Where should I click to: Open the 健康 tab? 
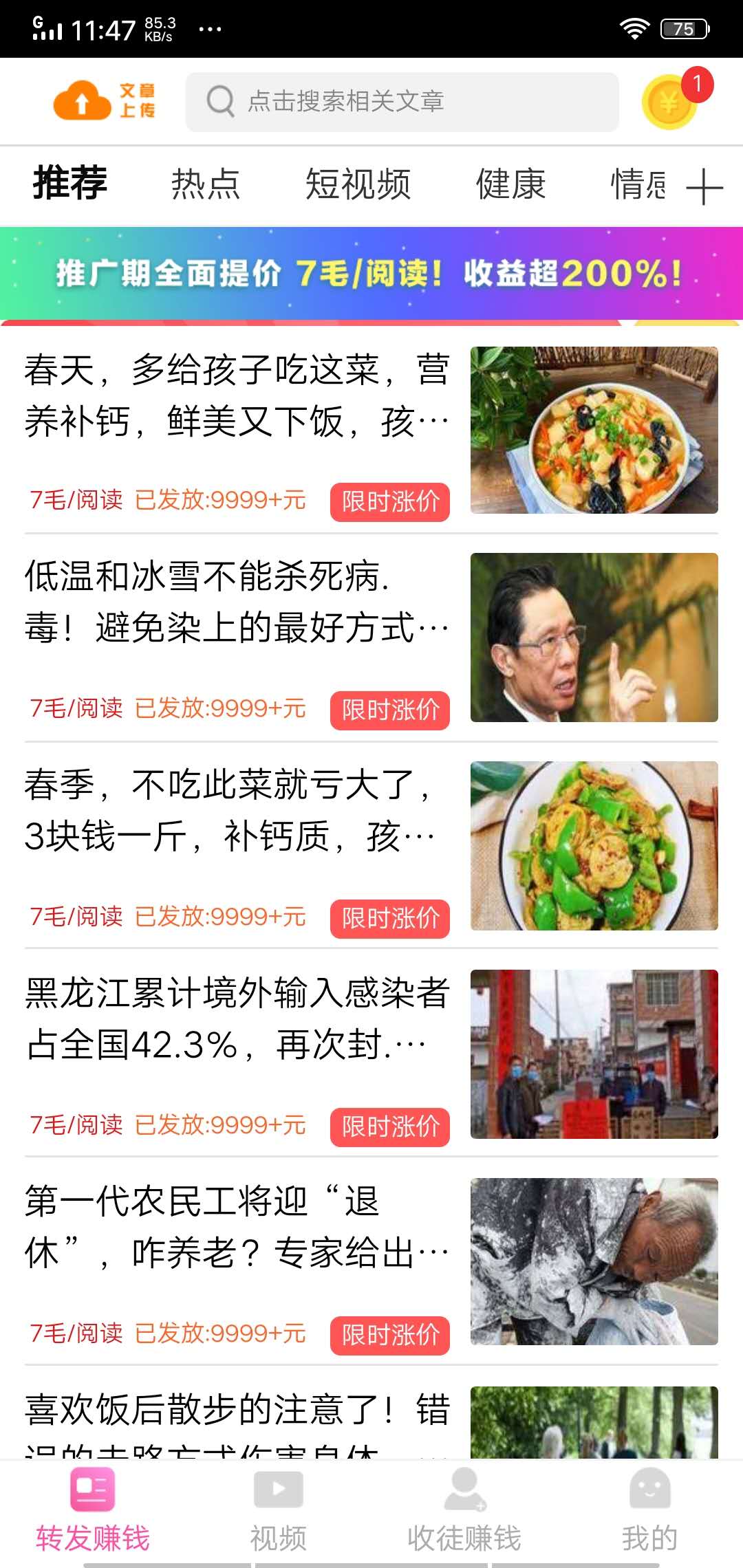[512, 184]
